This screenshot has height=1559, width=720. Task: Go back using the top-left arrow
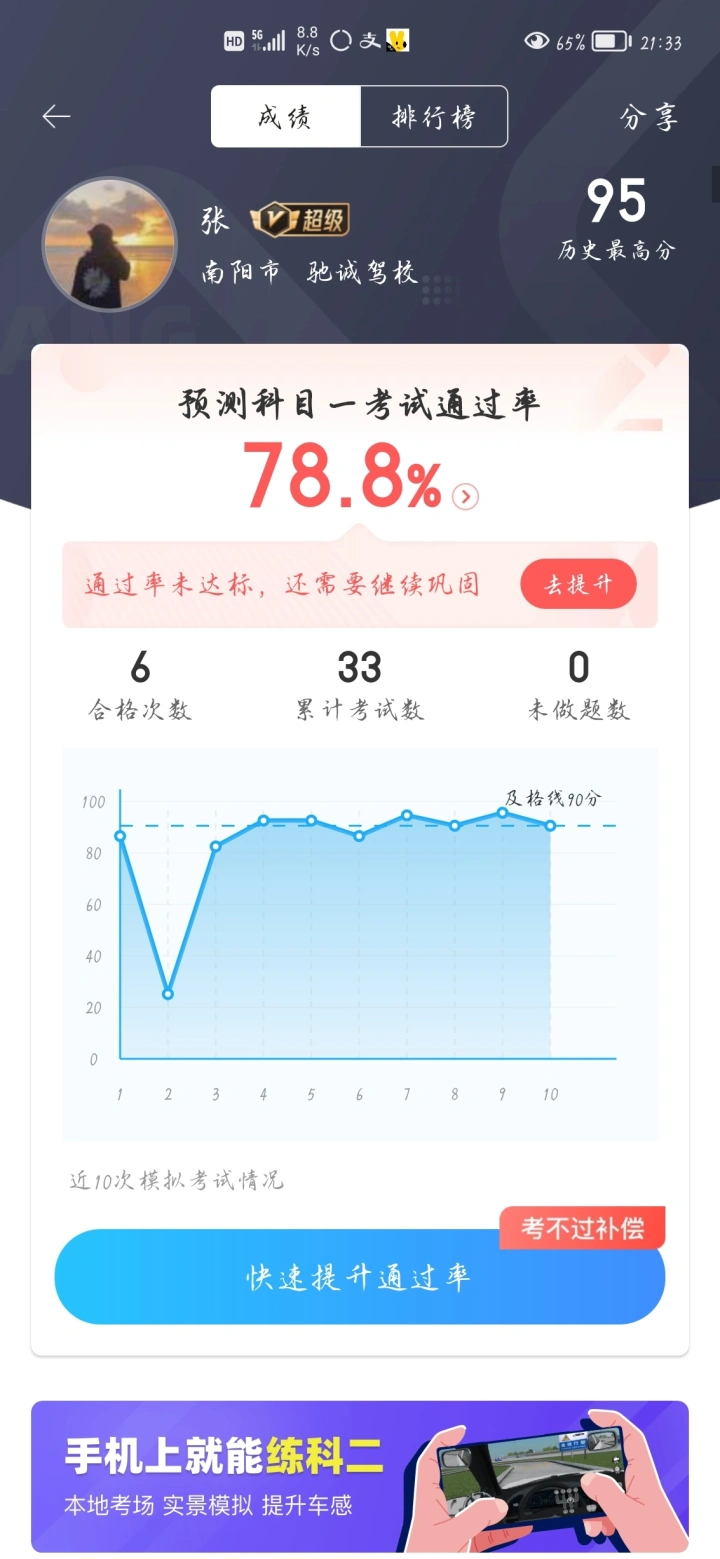click(56, 117)
